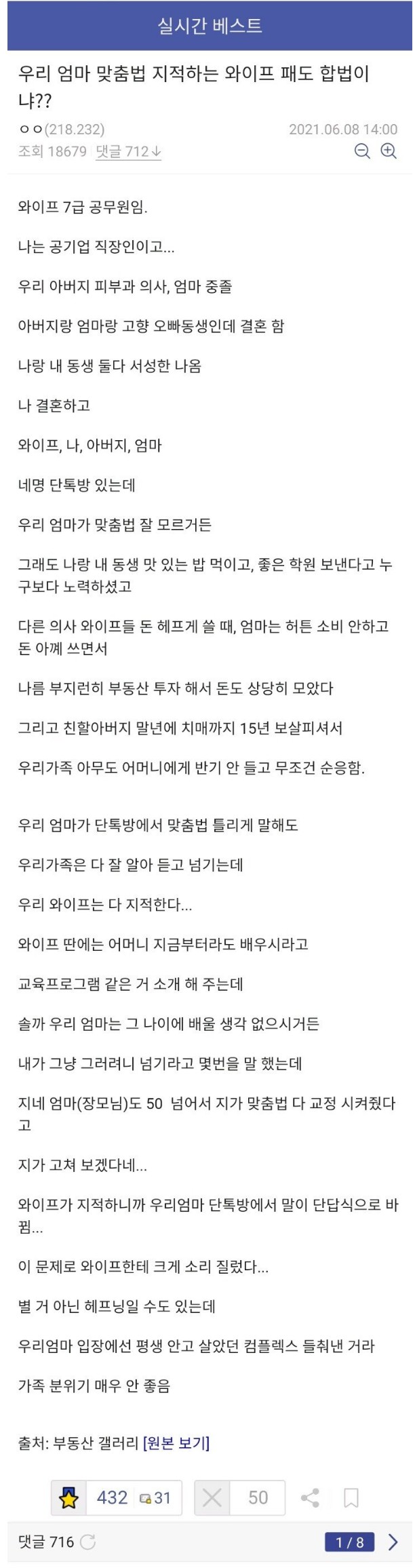This screenshot has width=415, height=1568.
Task: Decrease text size with zoom-out magnifier
Action: 363,151
